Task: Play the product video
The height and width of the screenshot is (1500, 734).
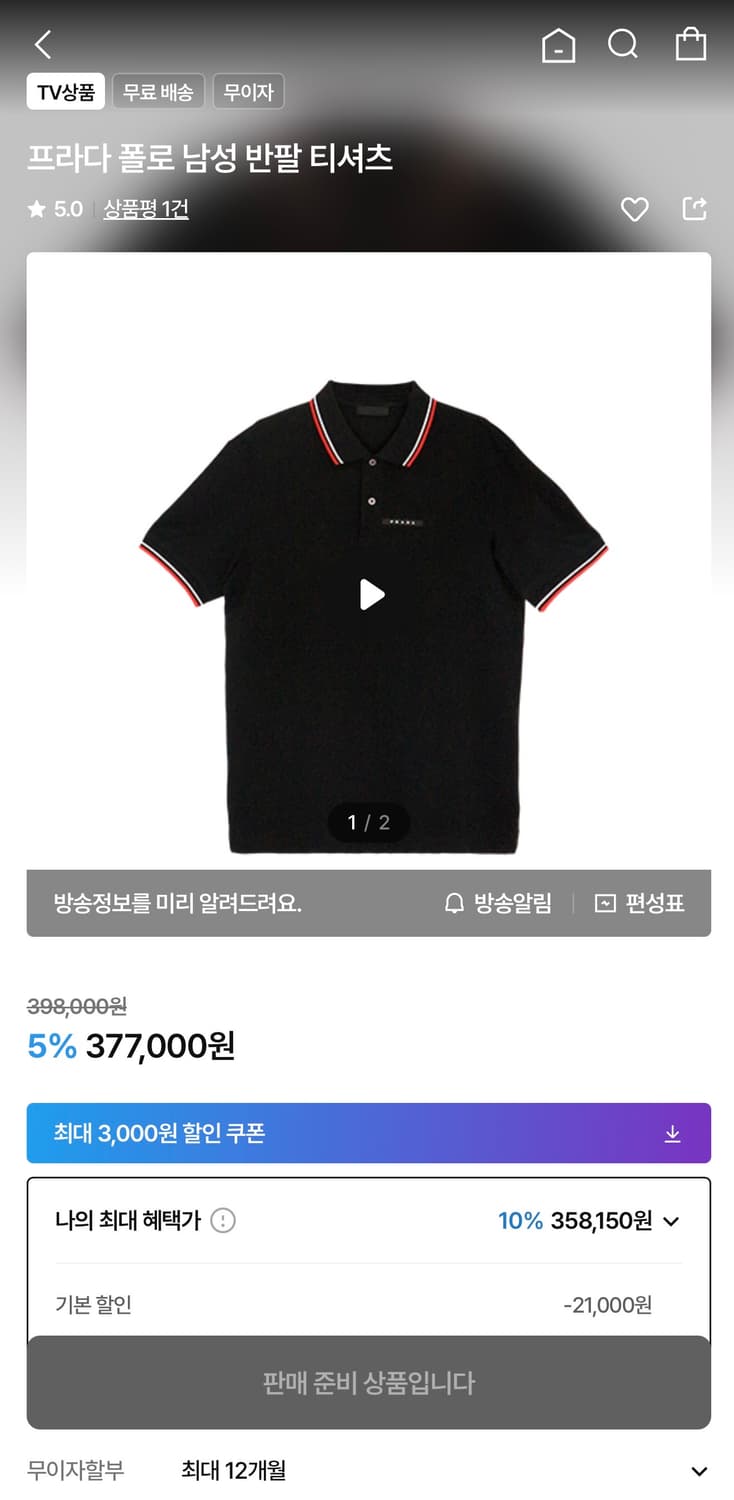Action: tap(370, 594)
